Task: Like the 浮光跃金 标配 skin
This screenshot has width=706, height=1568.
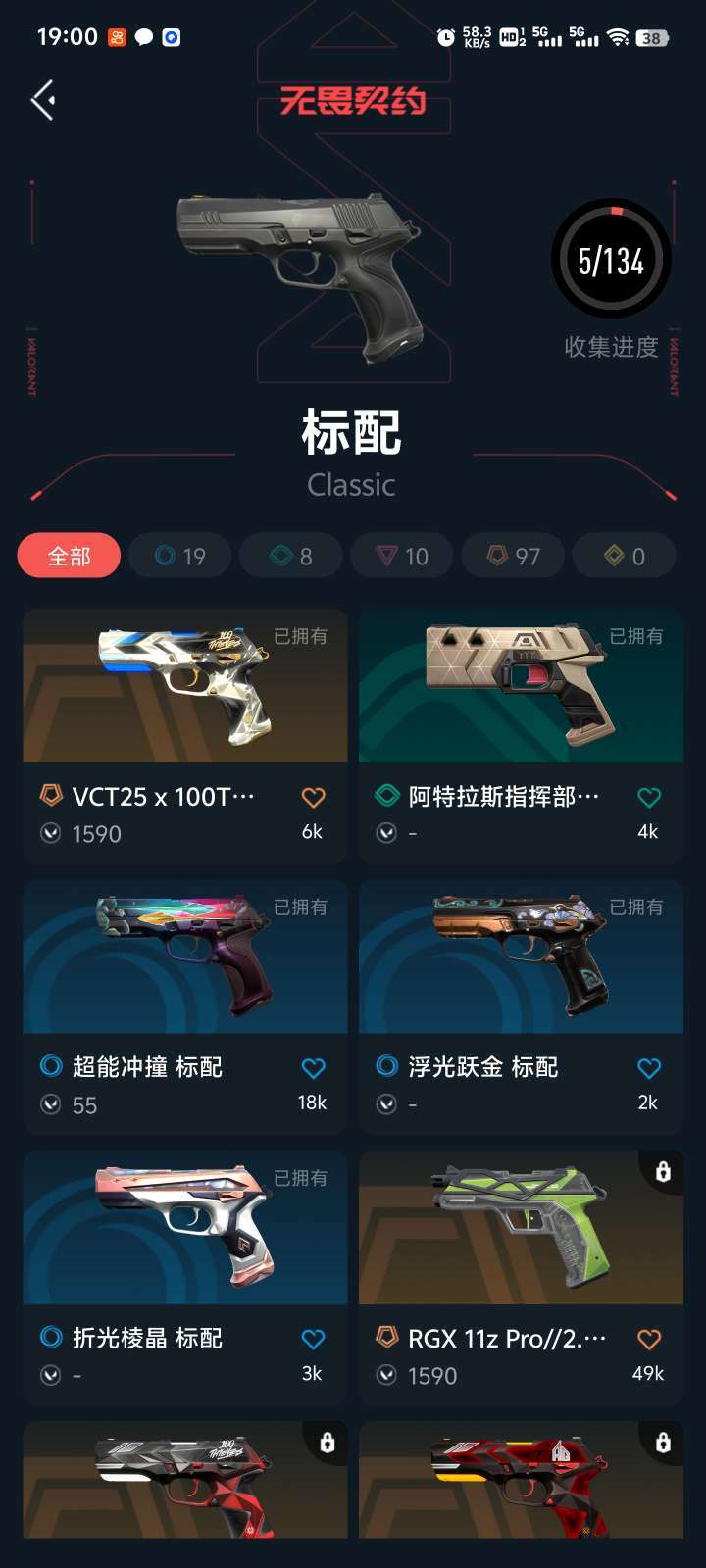Action: point(649,1068)
